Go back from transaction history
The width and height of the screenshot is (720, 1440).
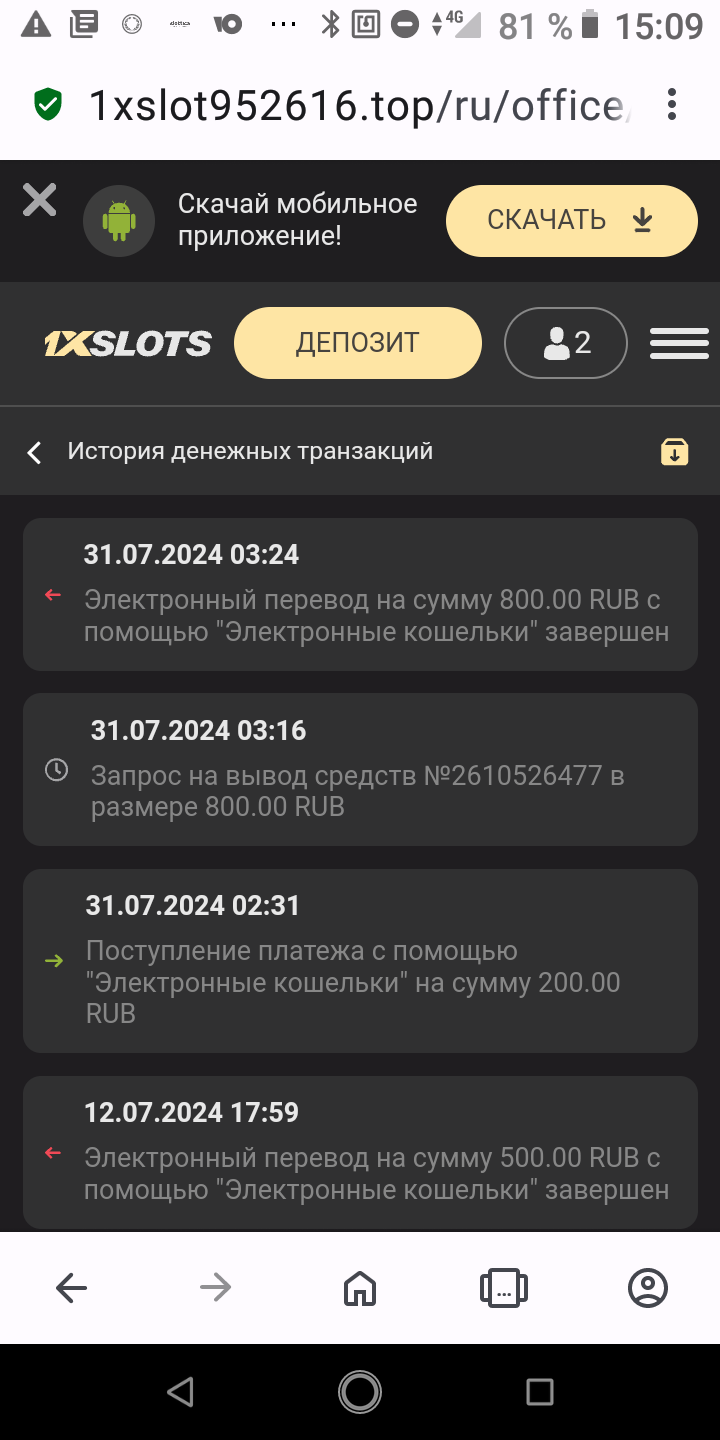click(35, 452)
